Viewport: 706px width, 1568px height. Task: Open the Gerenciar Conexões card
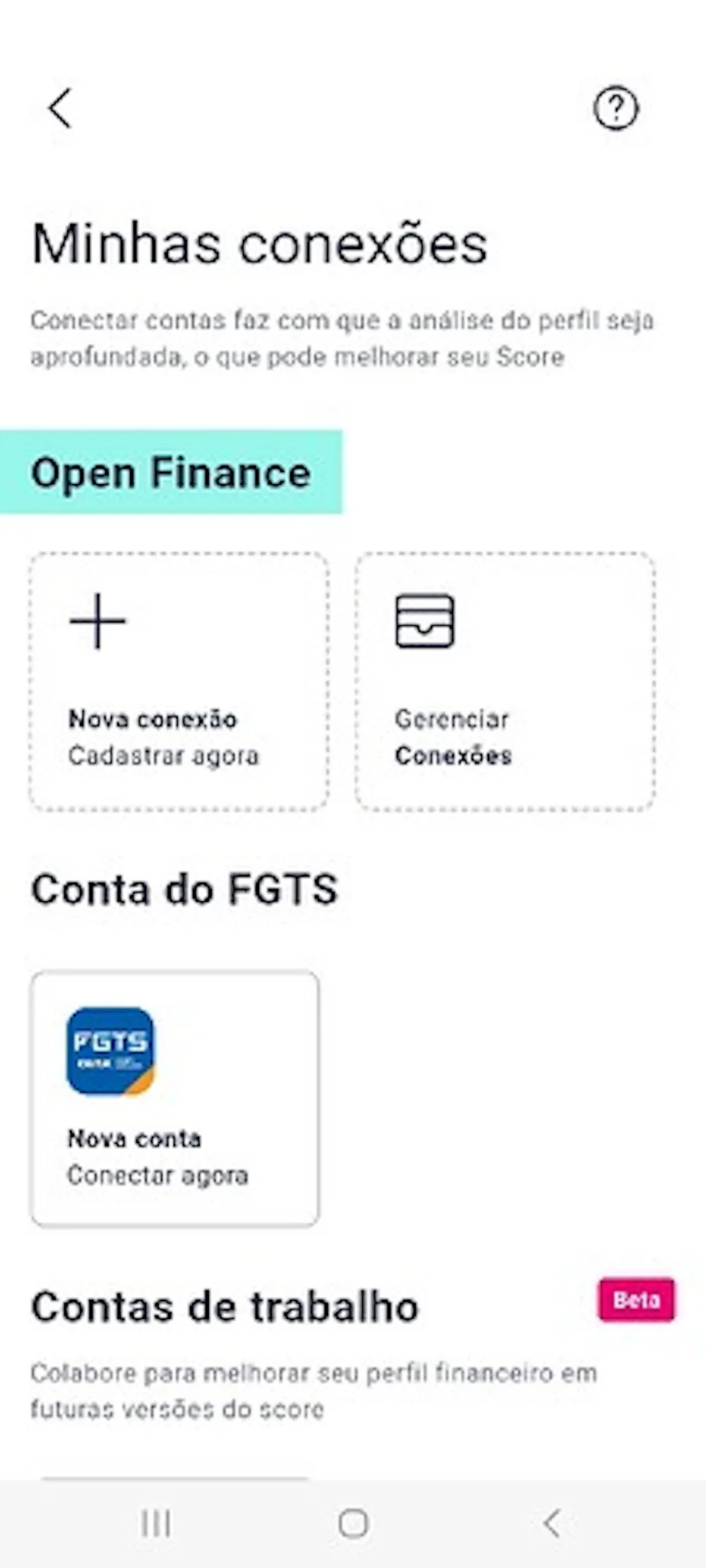(x=505, y=682)
